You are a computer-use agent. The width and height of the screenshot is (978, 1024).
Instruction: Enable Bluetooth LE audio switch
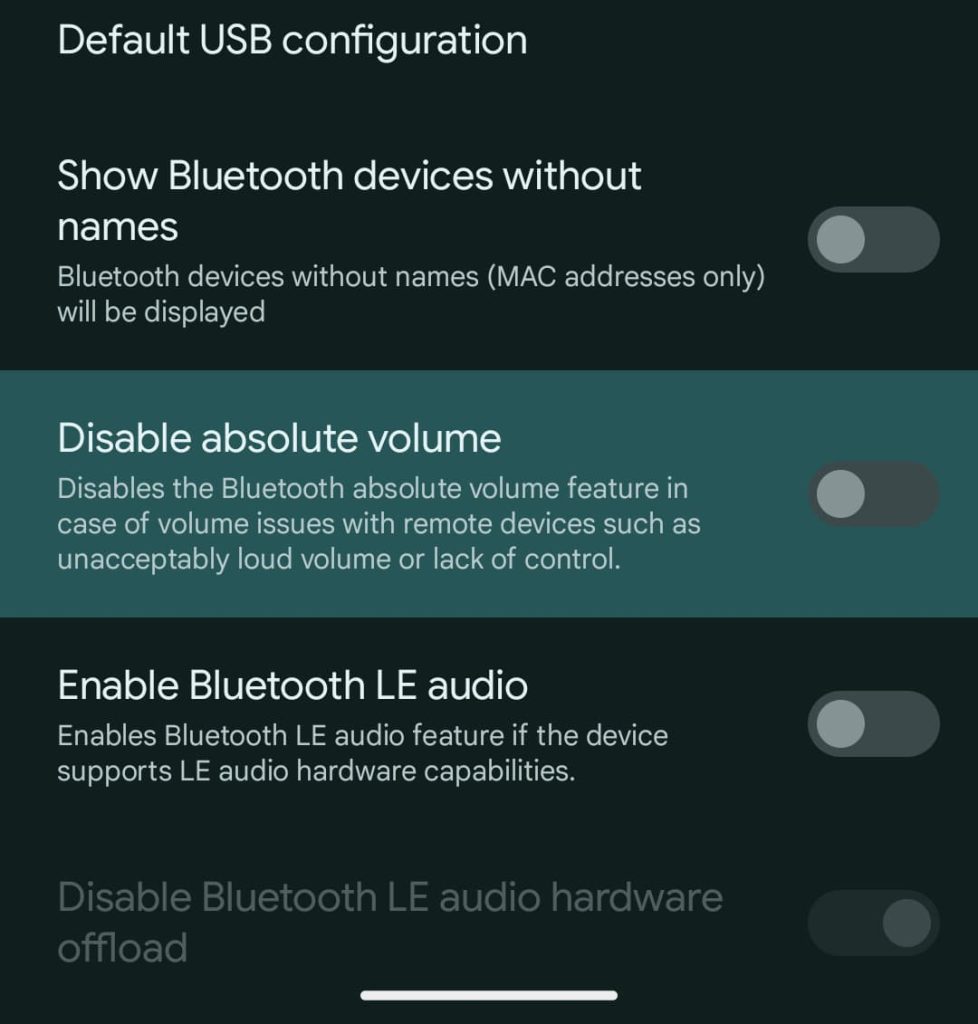(872, 724)
